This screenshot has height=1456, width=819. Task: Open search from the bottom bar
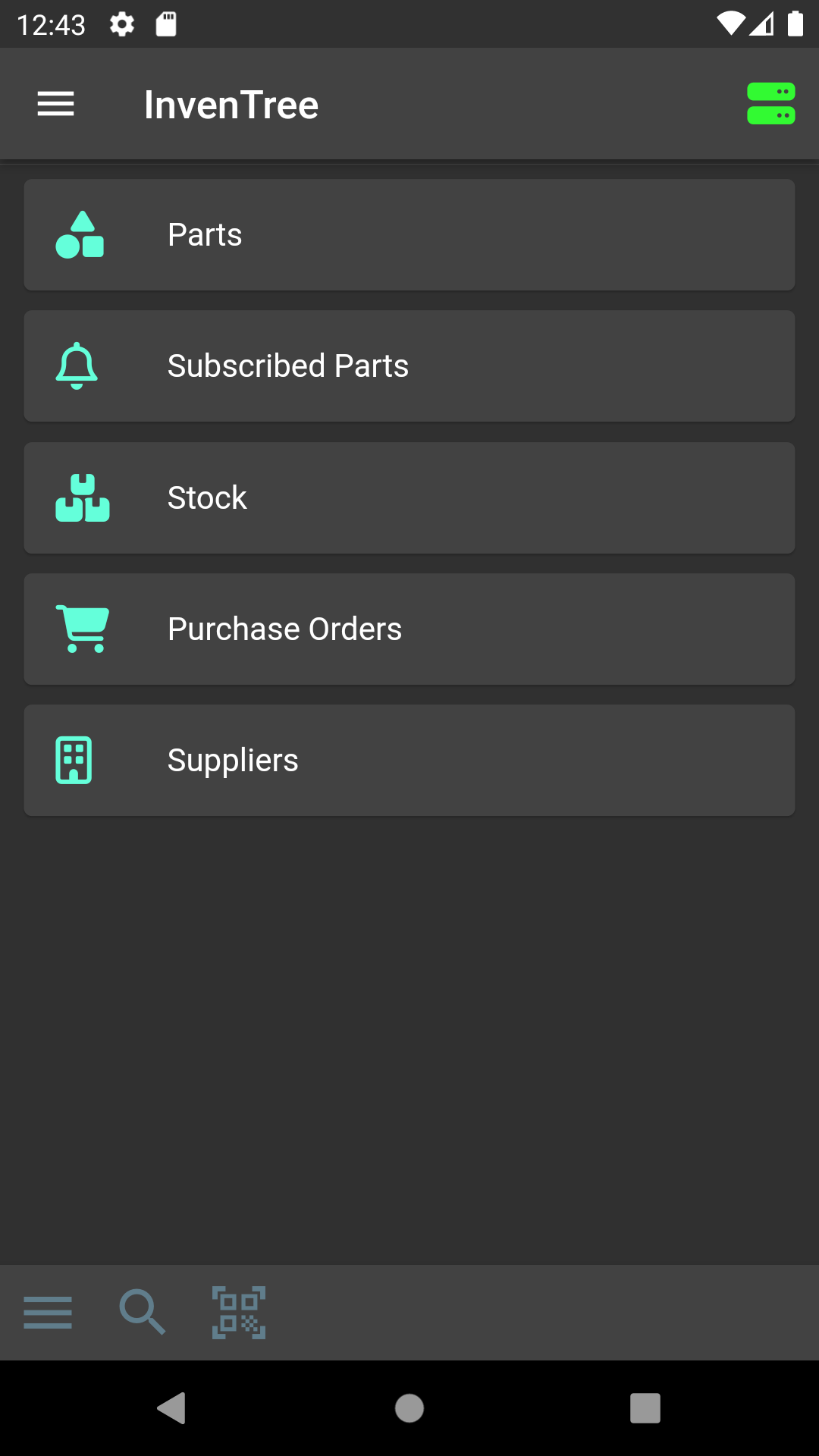click(143, 1312)
